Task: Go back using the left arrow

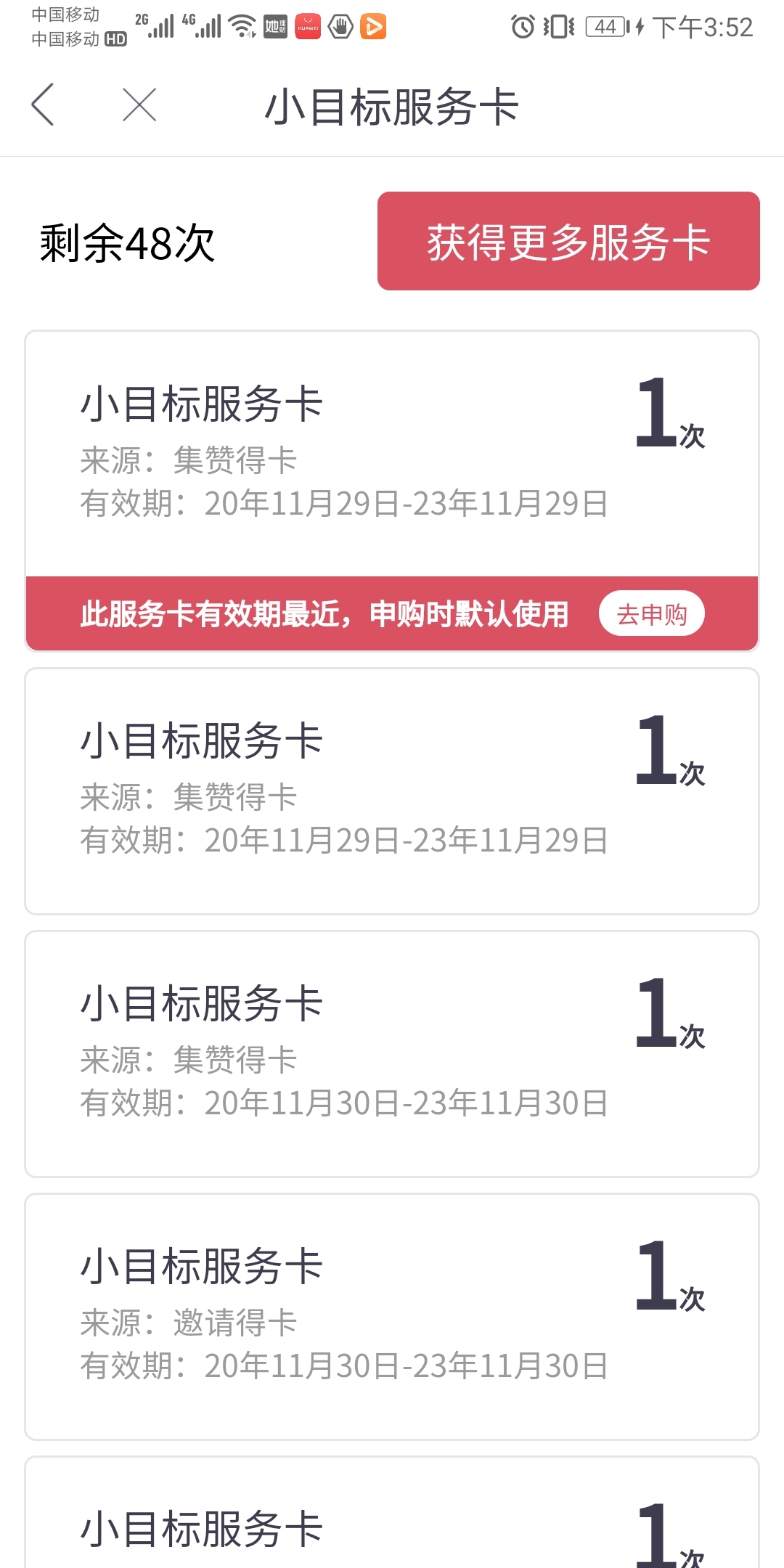Action: pos(43,105)
